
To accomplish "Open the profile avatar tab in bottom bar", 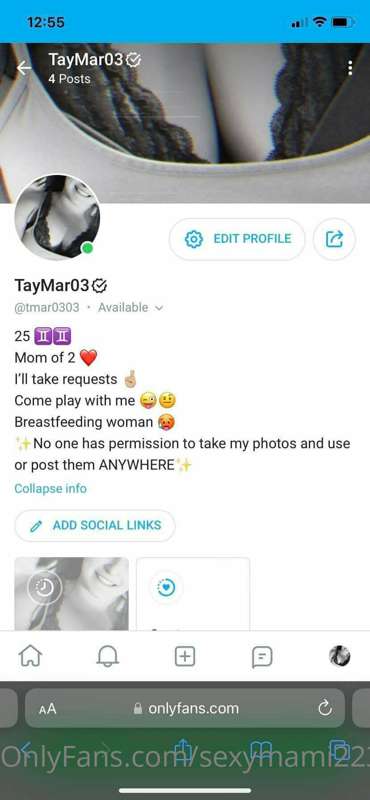I will [339, 656].
